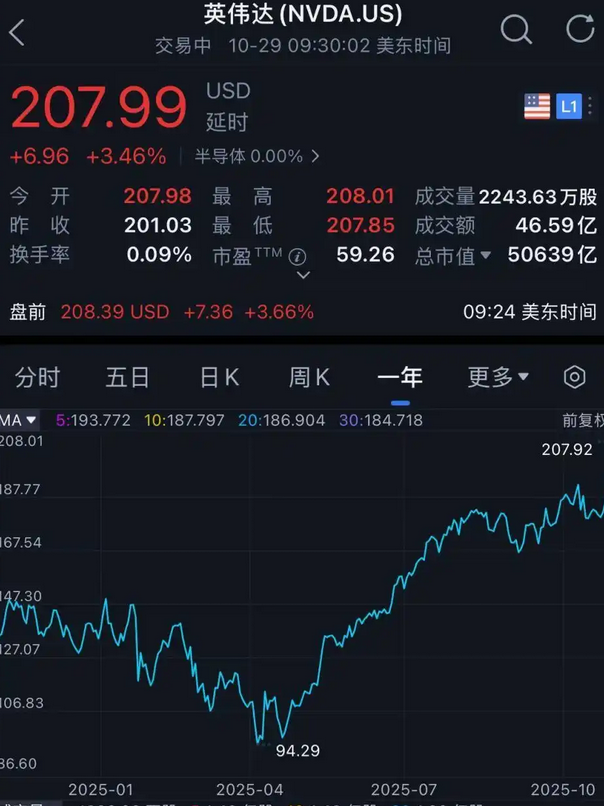Select the 日K chart tab
Viewport: 604px width, 806px height.
point(219,377)
